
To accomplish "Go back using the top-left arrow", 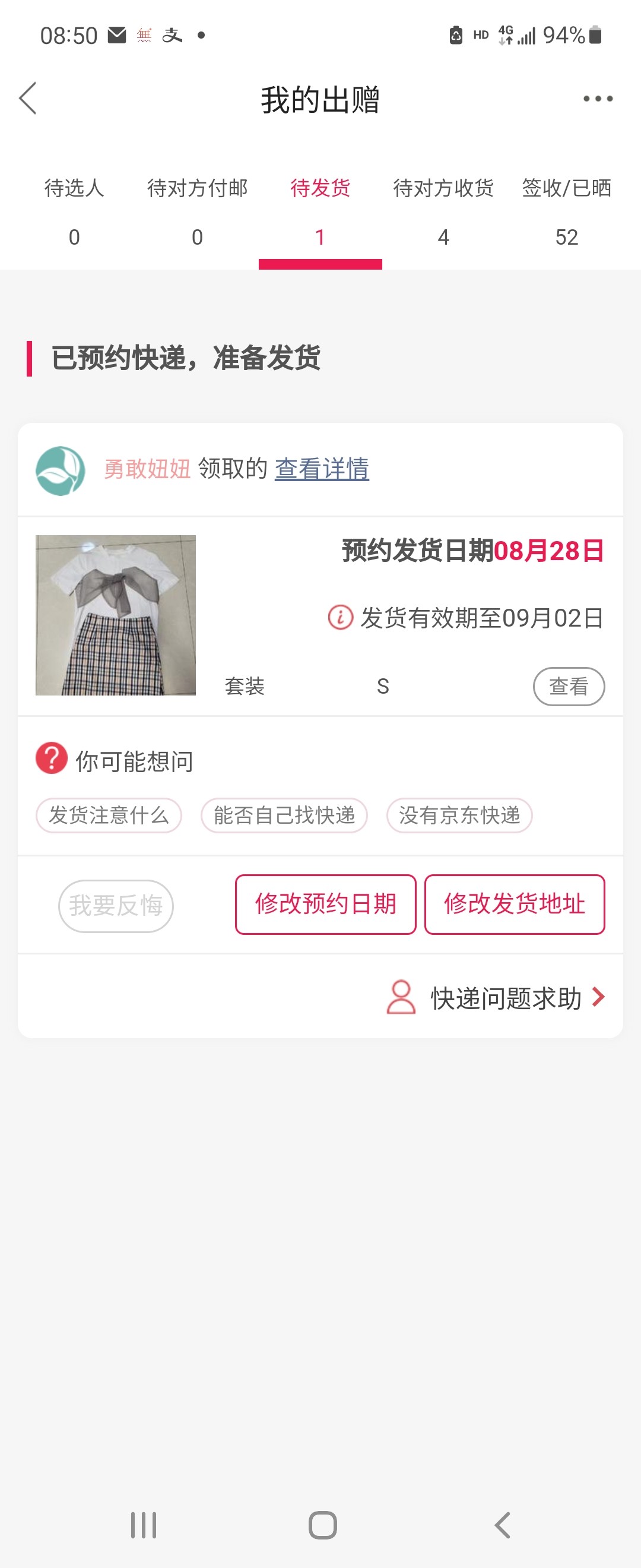I will point(28,99).
